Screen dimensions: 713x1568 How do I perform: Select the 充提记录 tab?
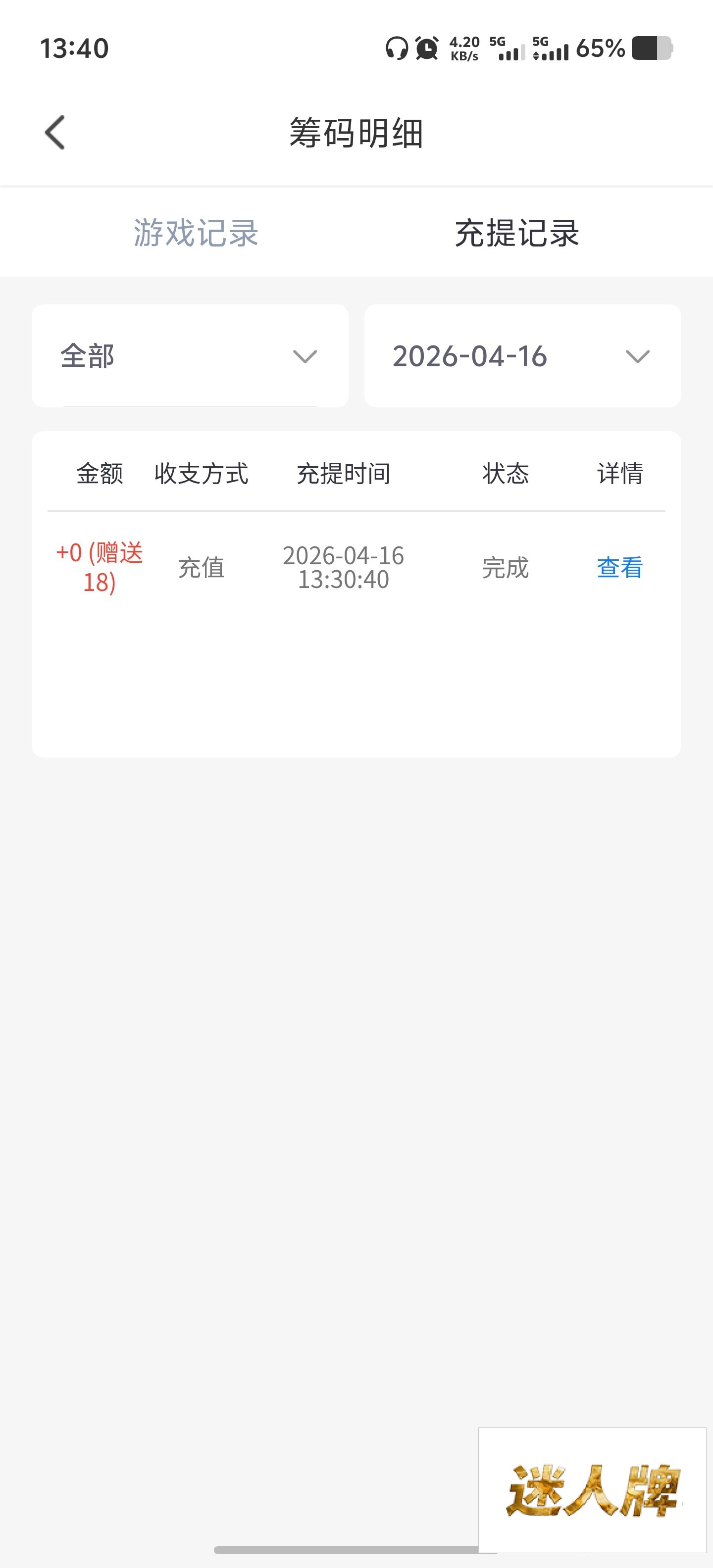point(517,233)
